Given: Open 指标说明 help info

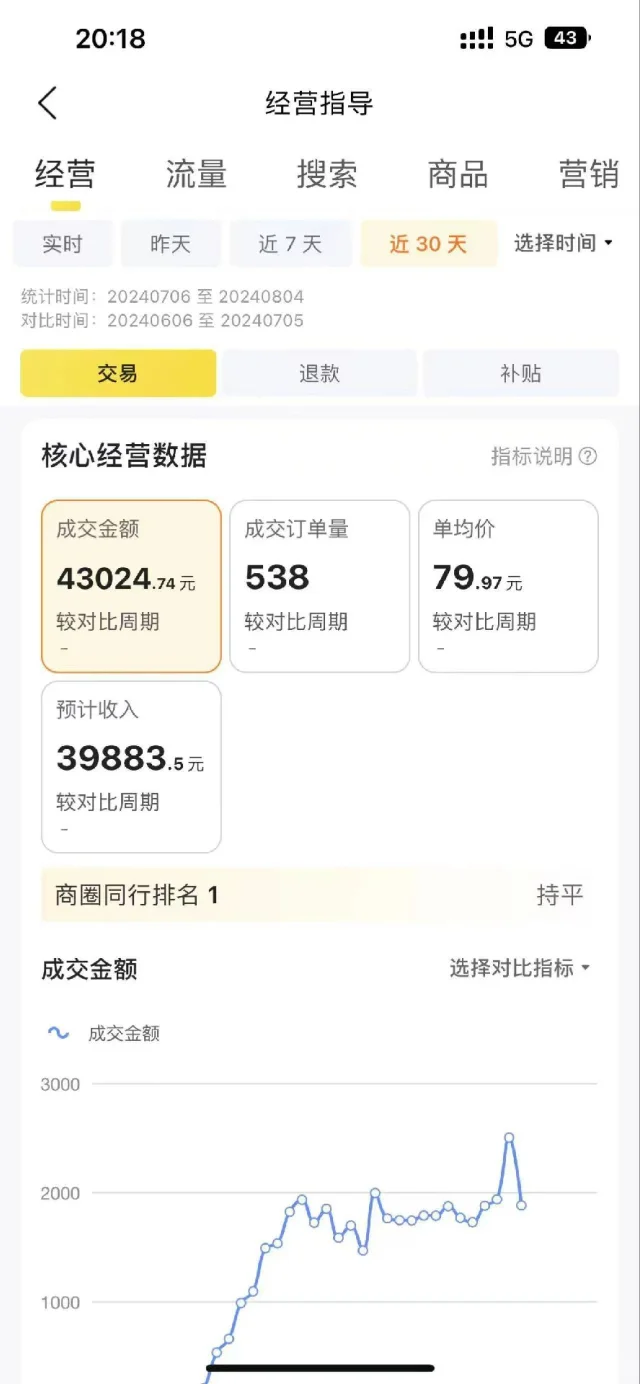Looking at the screenshot, I should [543, 456].
